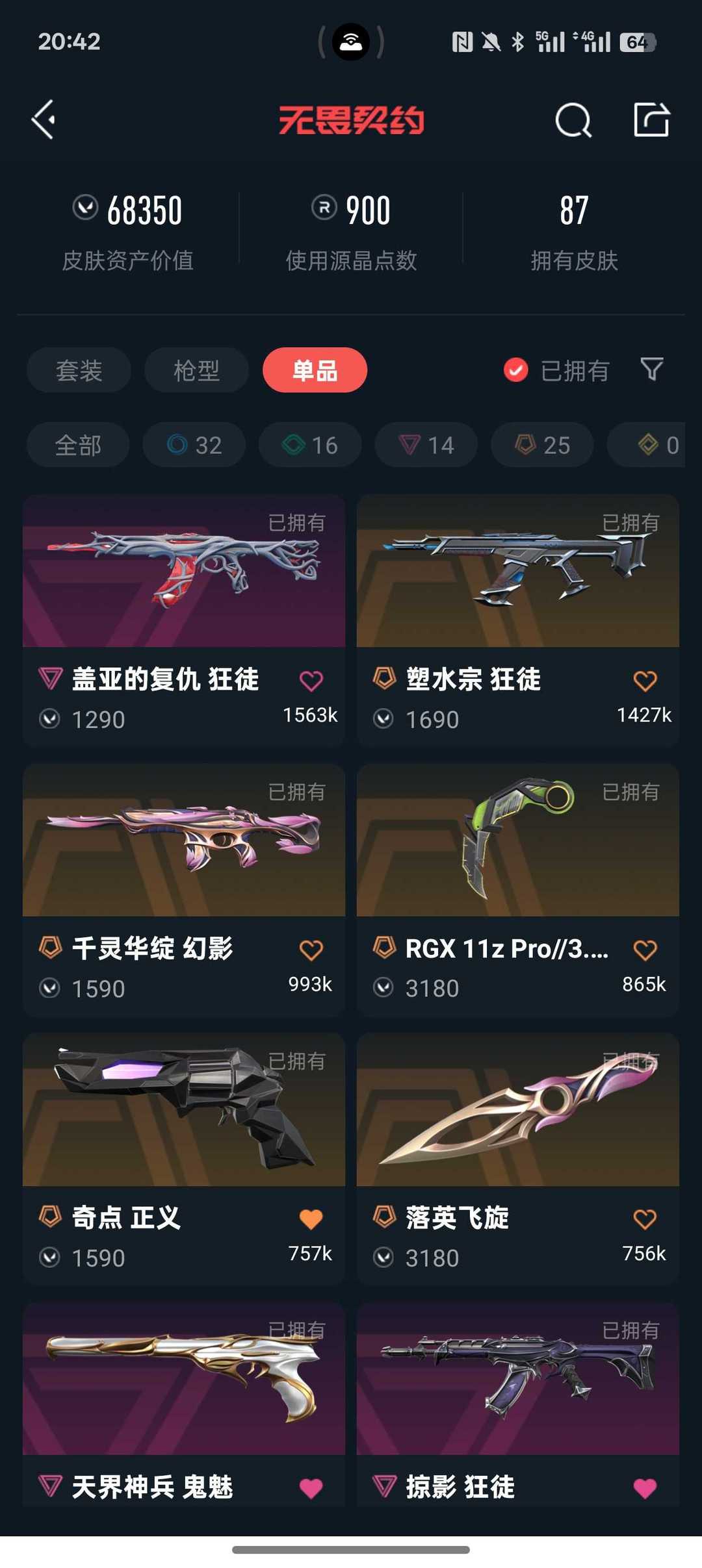702x1568 pixels.
Task: Open the 千灵华绽 幻影 skin card
Action: [x=184, y=890]
